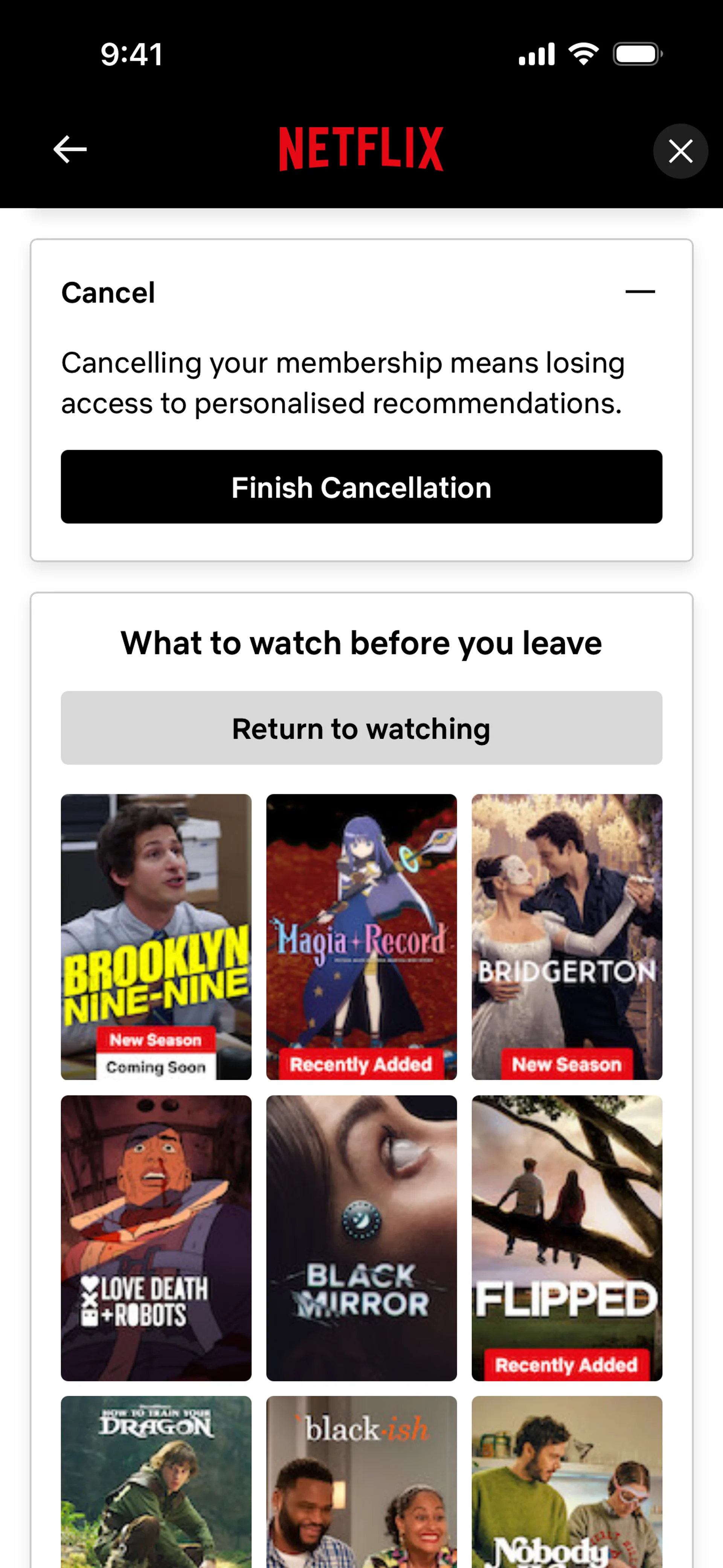Select Return to watching
Image resolution: width=723 pixels, height=1568 pixels.
pyautogui.click(x=361, y=728)
